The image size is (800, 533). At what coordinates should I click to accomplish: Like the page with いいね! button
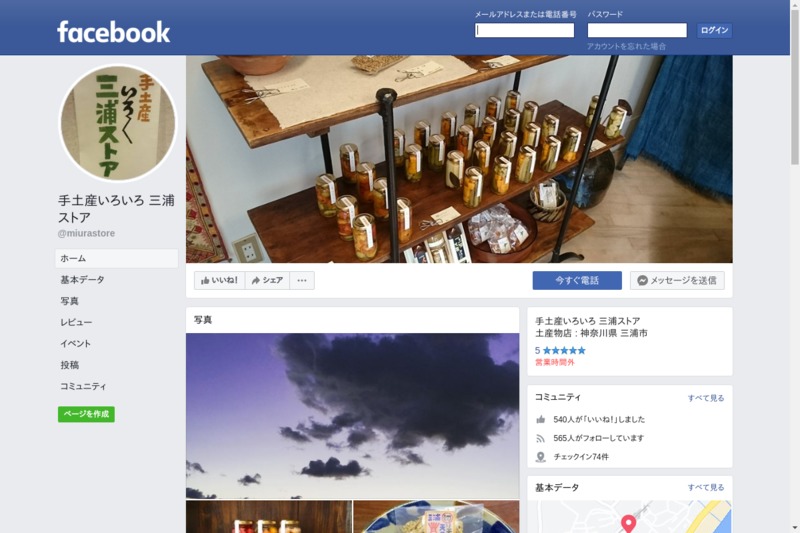(219, 281)
